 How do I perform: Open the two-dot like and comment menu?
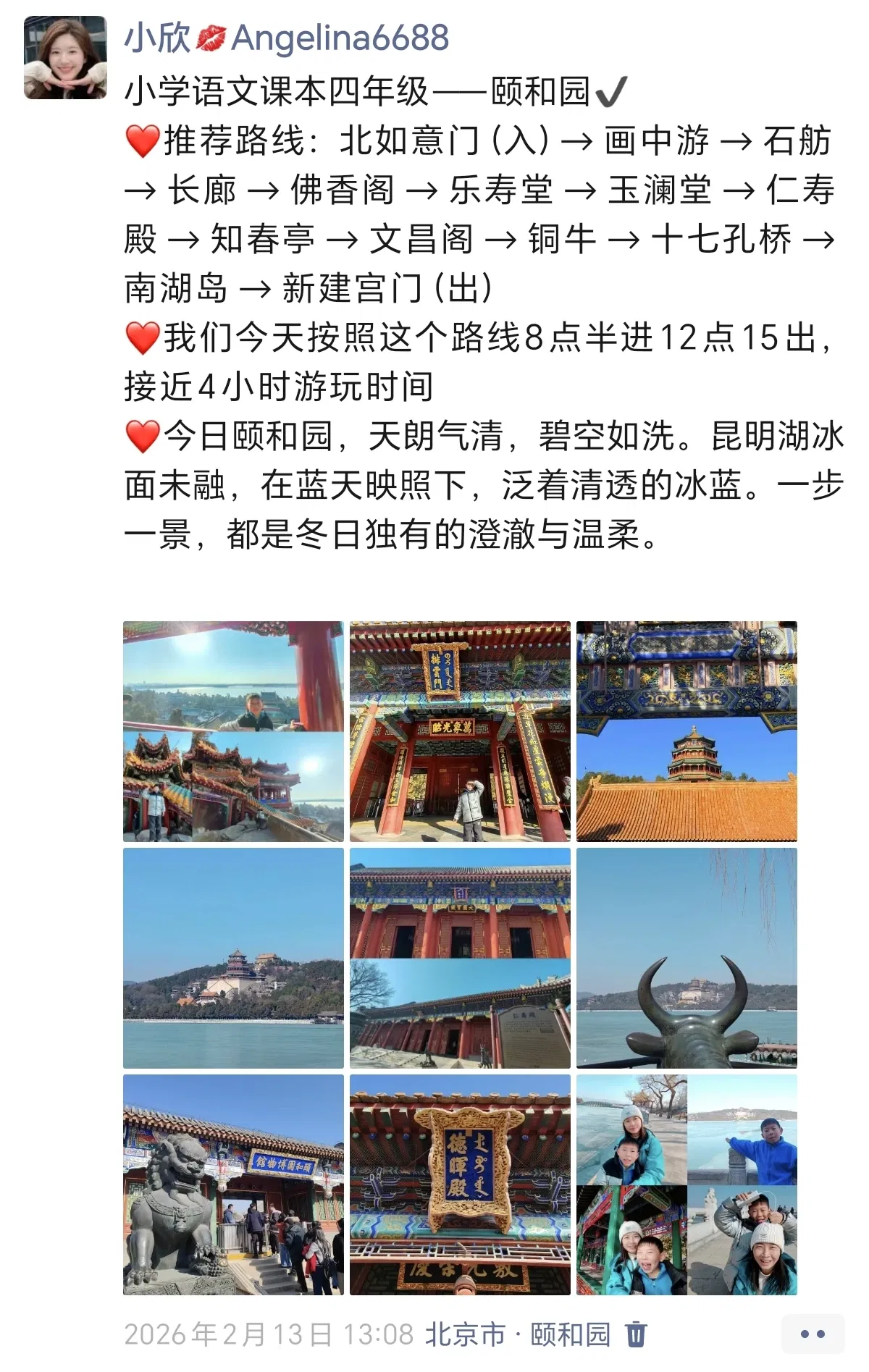813,1334
